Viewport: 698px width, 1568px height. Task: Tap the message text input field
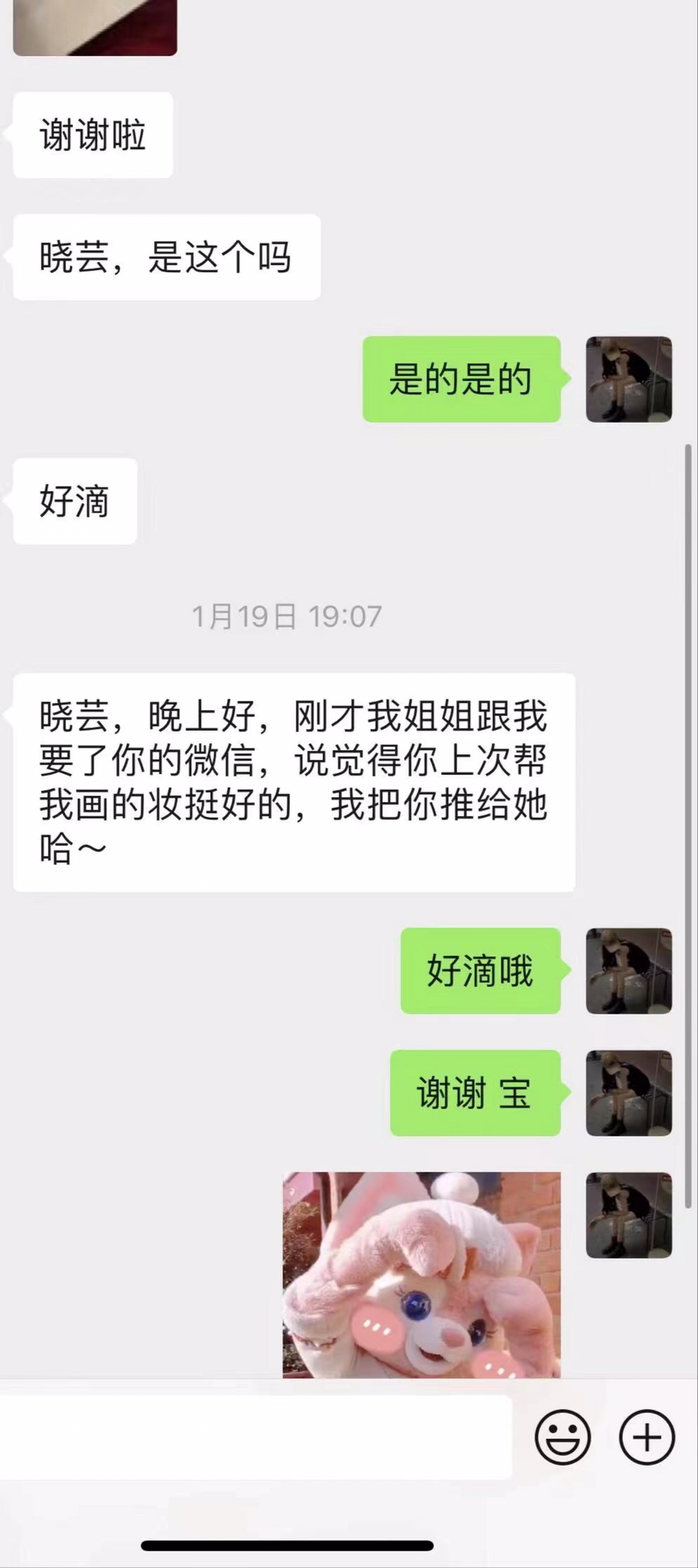pyautogui.click(x=256, y=1437)
